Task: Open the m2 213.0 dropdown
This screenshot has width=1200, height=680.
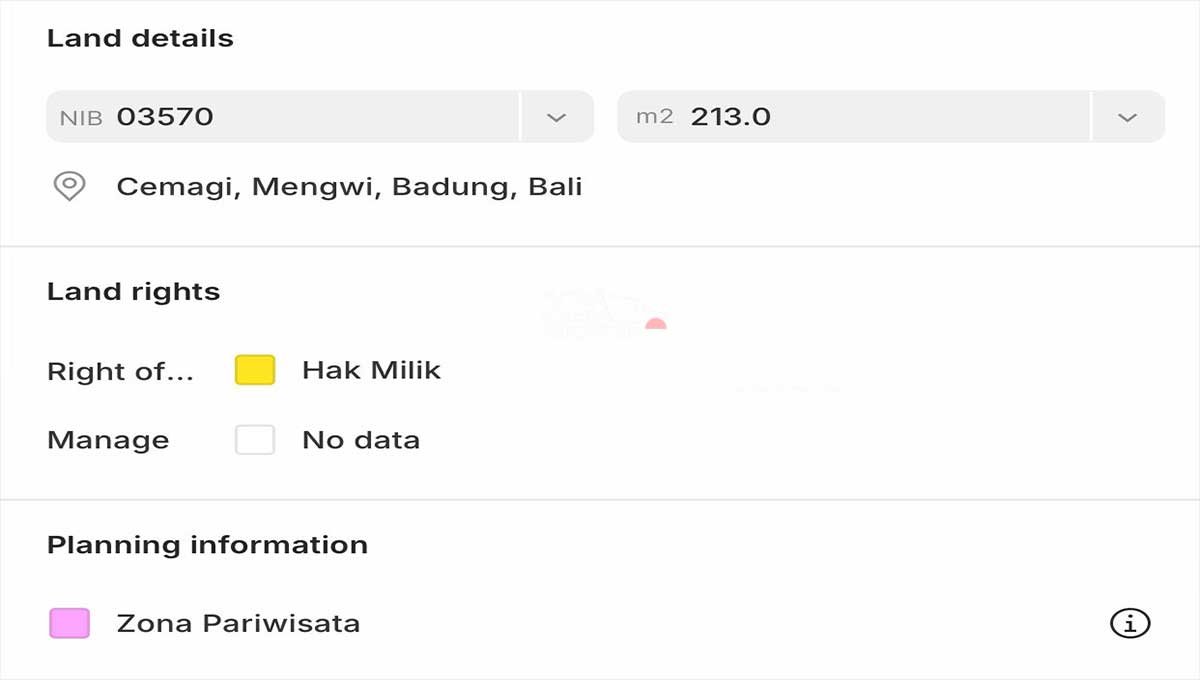Action: point(1127,117)
